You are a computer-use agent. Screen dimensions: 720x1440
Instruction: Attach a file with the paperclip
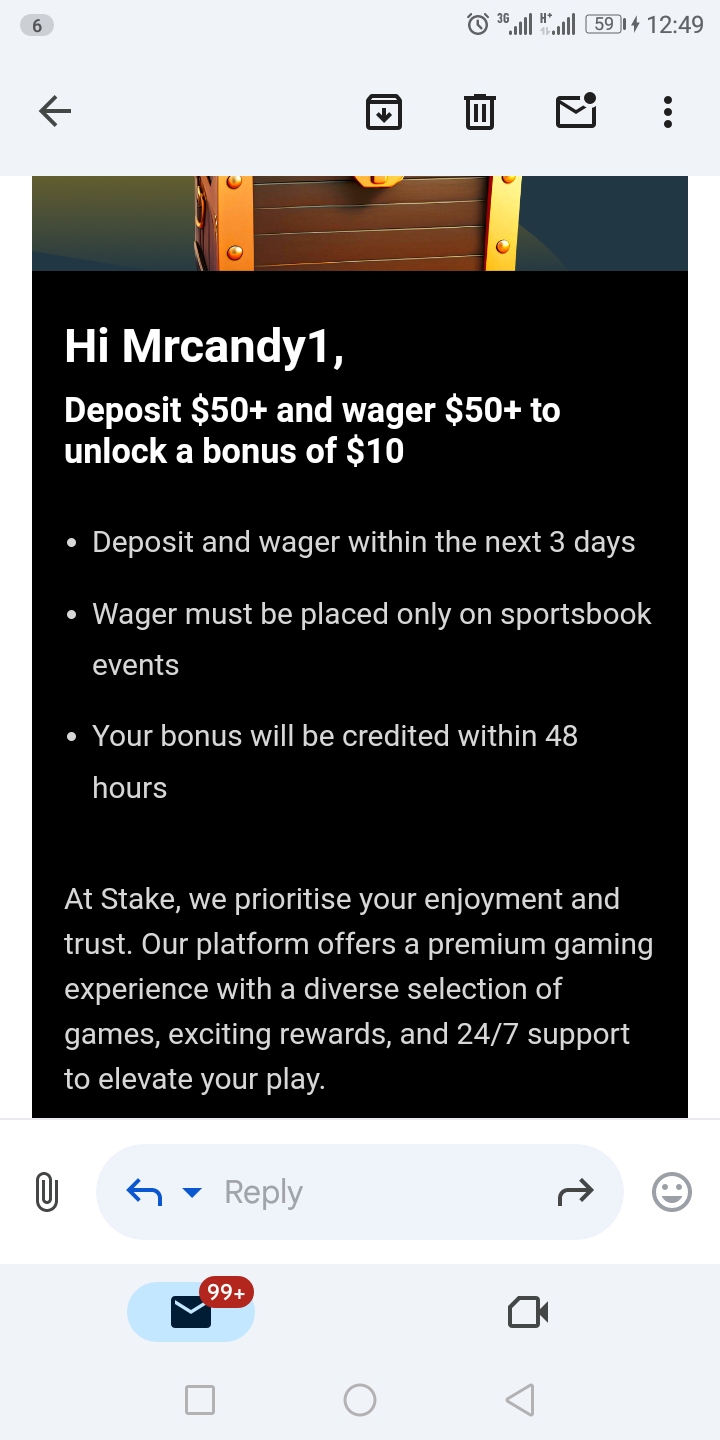pyautogui.click(x=47, y=1192)
